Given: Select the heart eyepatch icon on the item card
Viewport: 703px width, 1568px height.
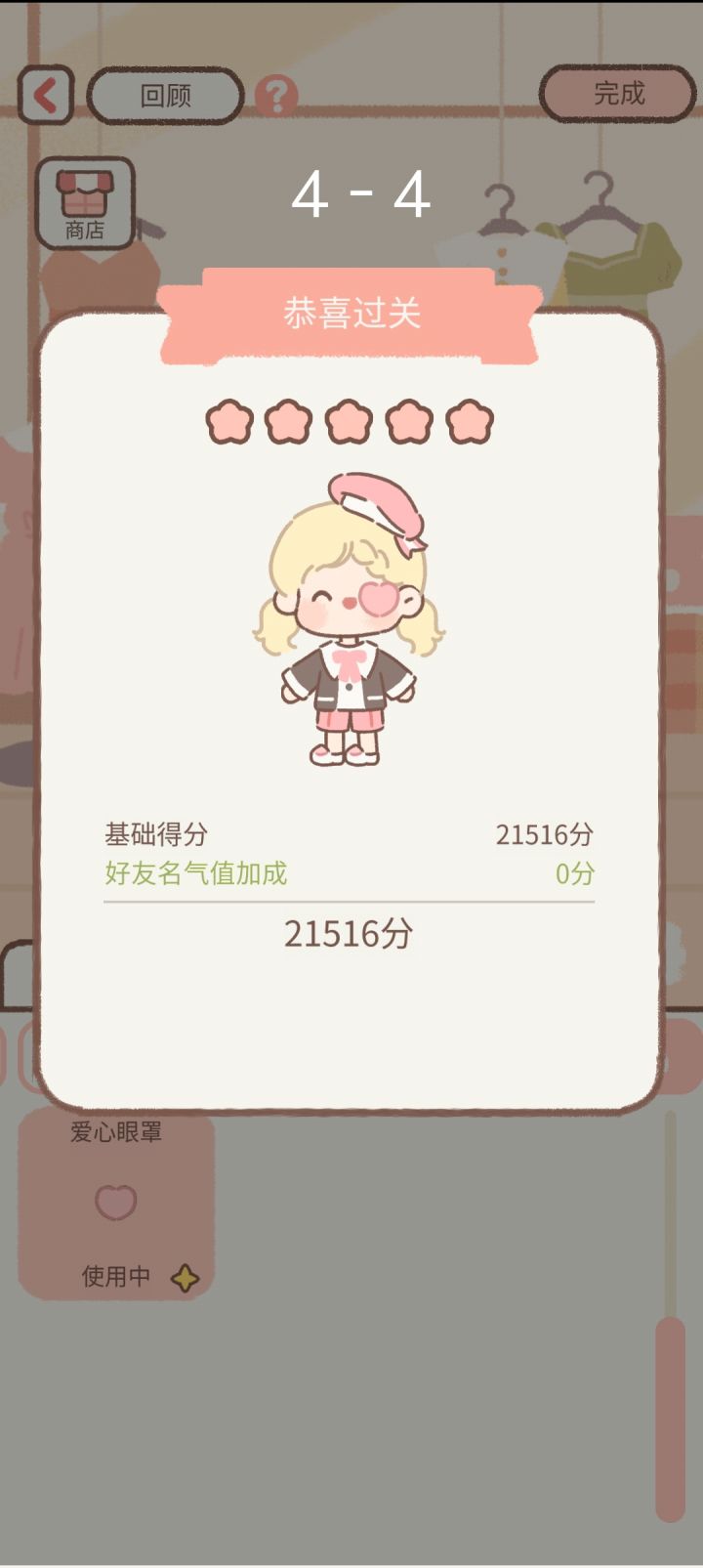Looking at the screenshot, I should [x=113, y=1202].
